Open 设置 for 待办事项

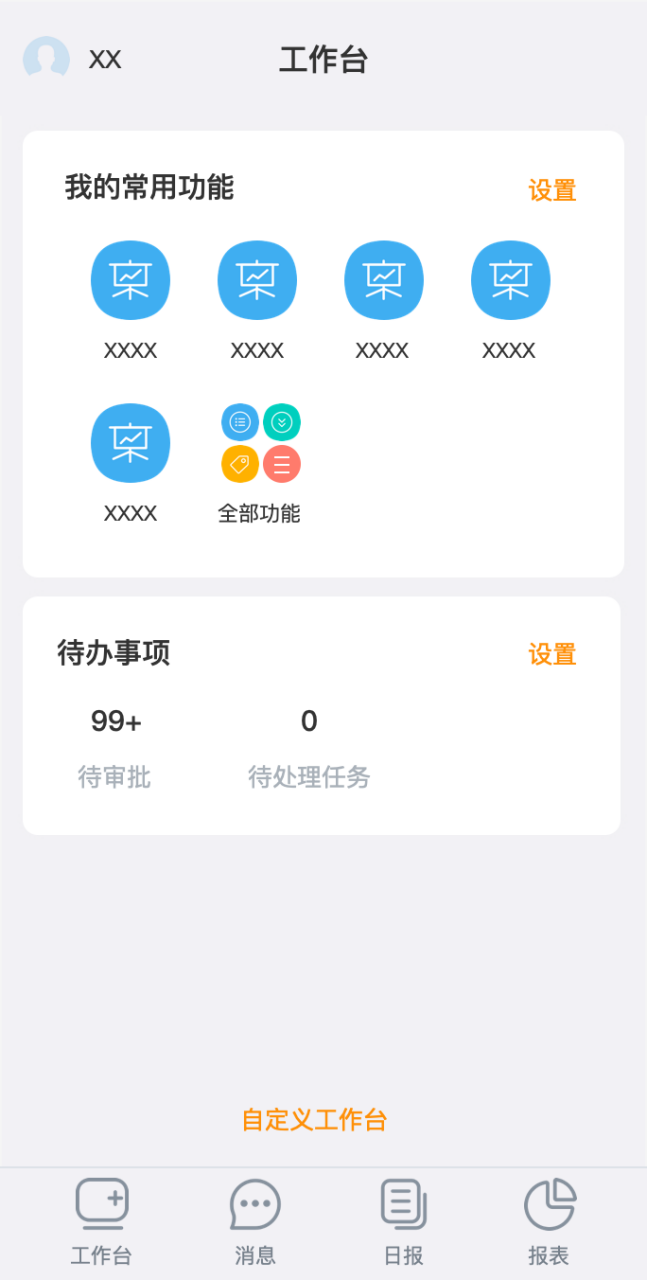pos(552,654)
